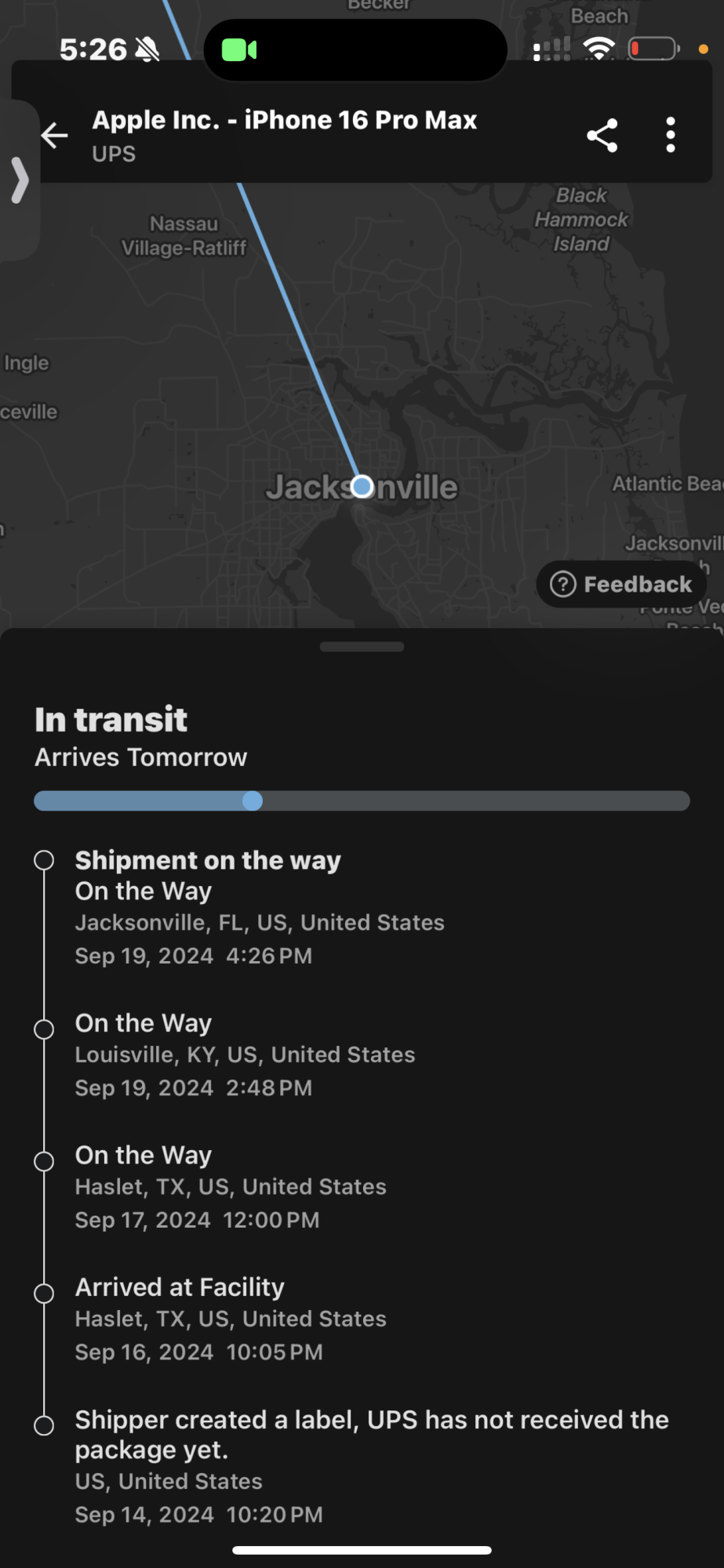This screenshot has width=724, height=1568.
Task: Expand the side panel chevron
Action: [20, 180]
